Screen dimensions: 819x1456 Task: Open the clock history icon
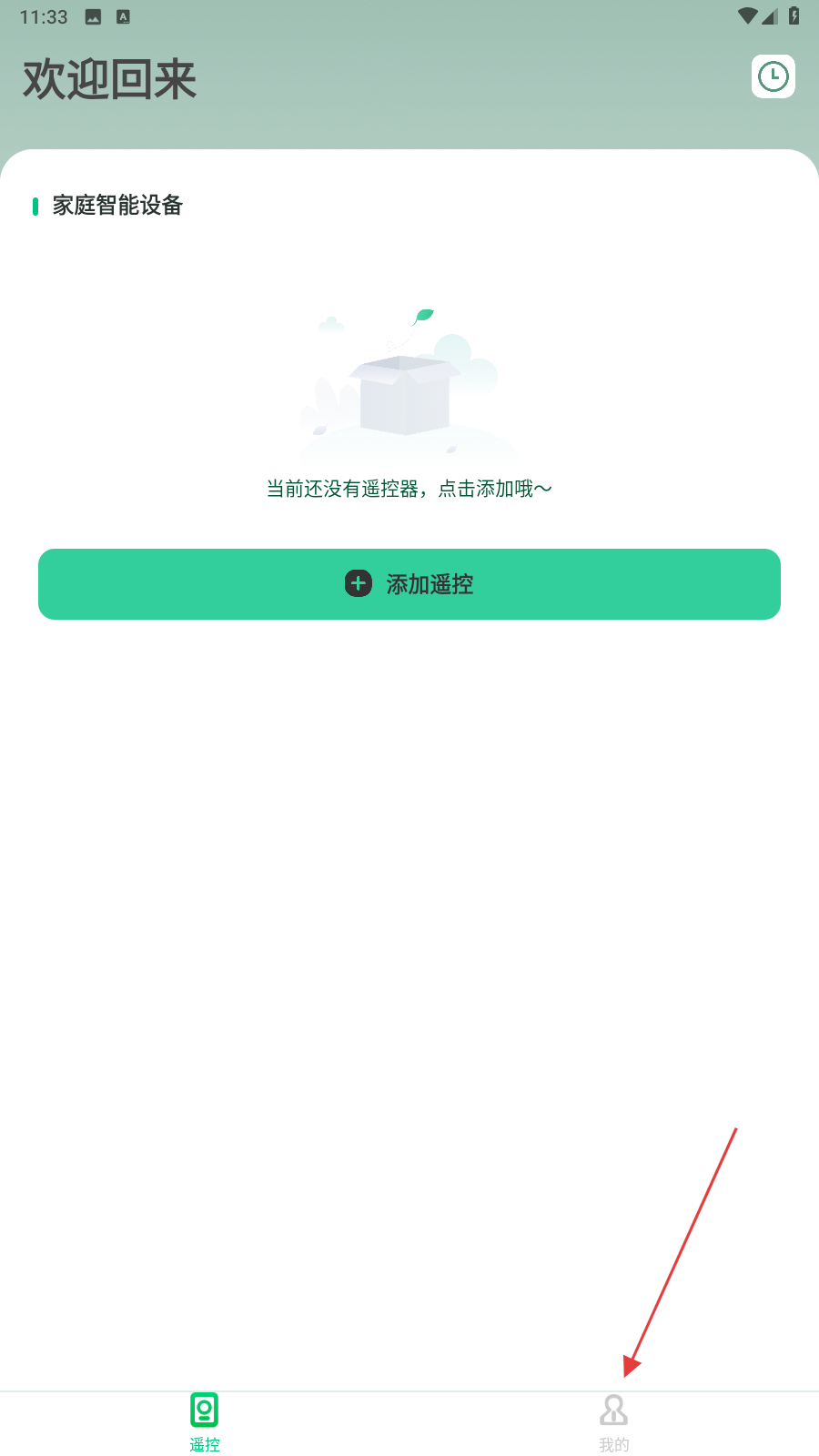tap(773, 76)
